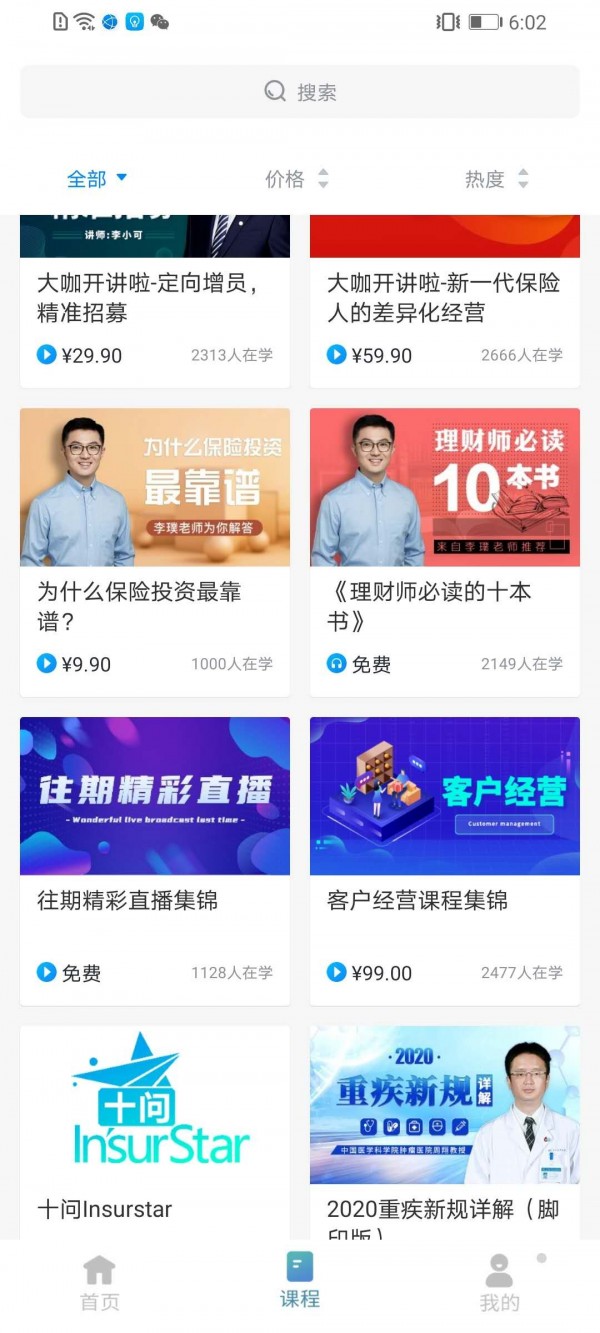
Task: Open course 大咖开讲啦-定向增员,精准招募
Action: [x=155, y=300]
